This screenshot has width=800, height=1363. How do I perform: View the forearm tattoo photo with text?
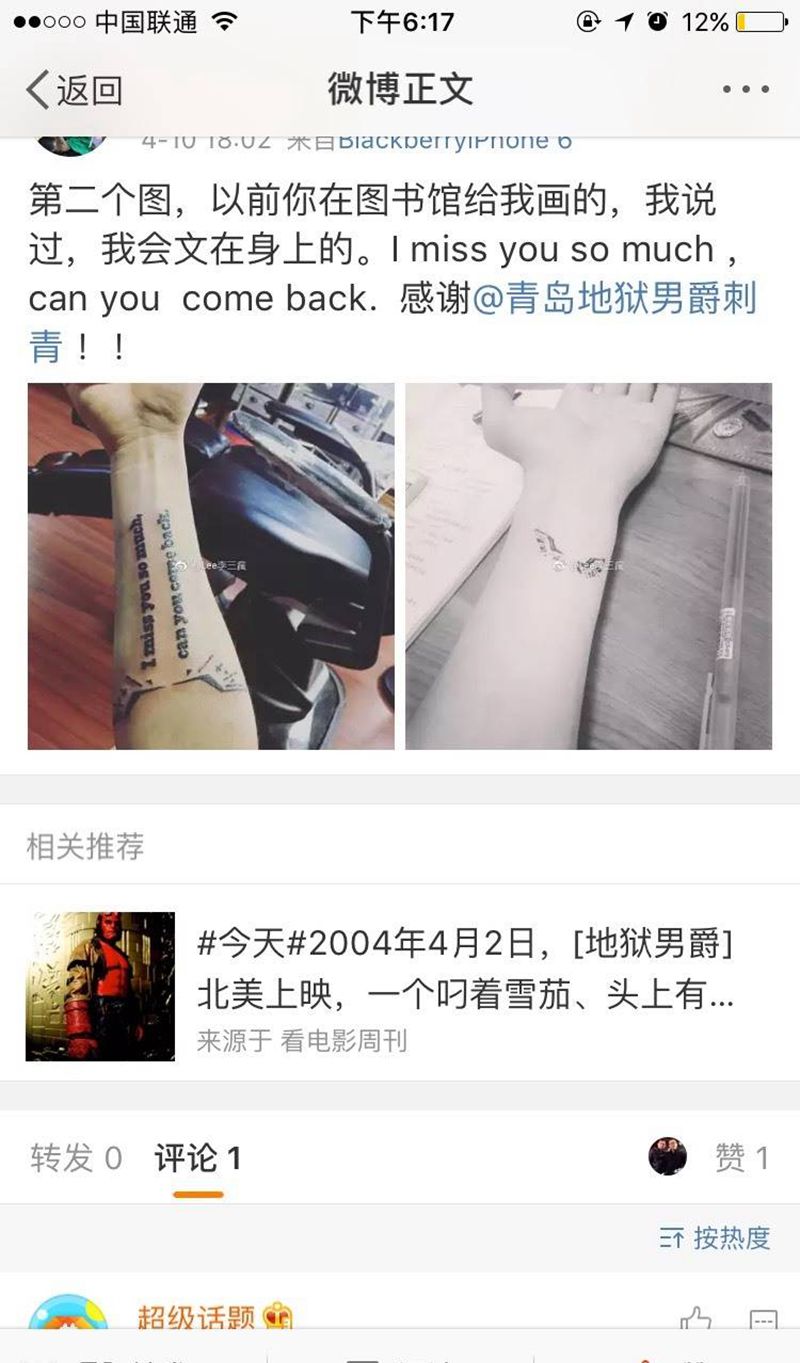click(x=211, y=566)
